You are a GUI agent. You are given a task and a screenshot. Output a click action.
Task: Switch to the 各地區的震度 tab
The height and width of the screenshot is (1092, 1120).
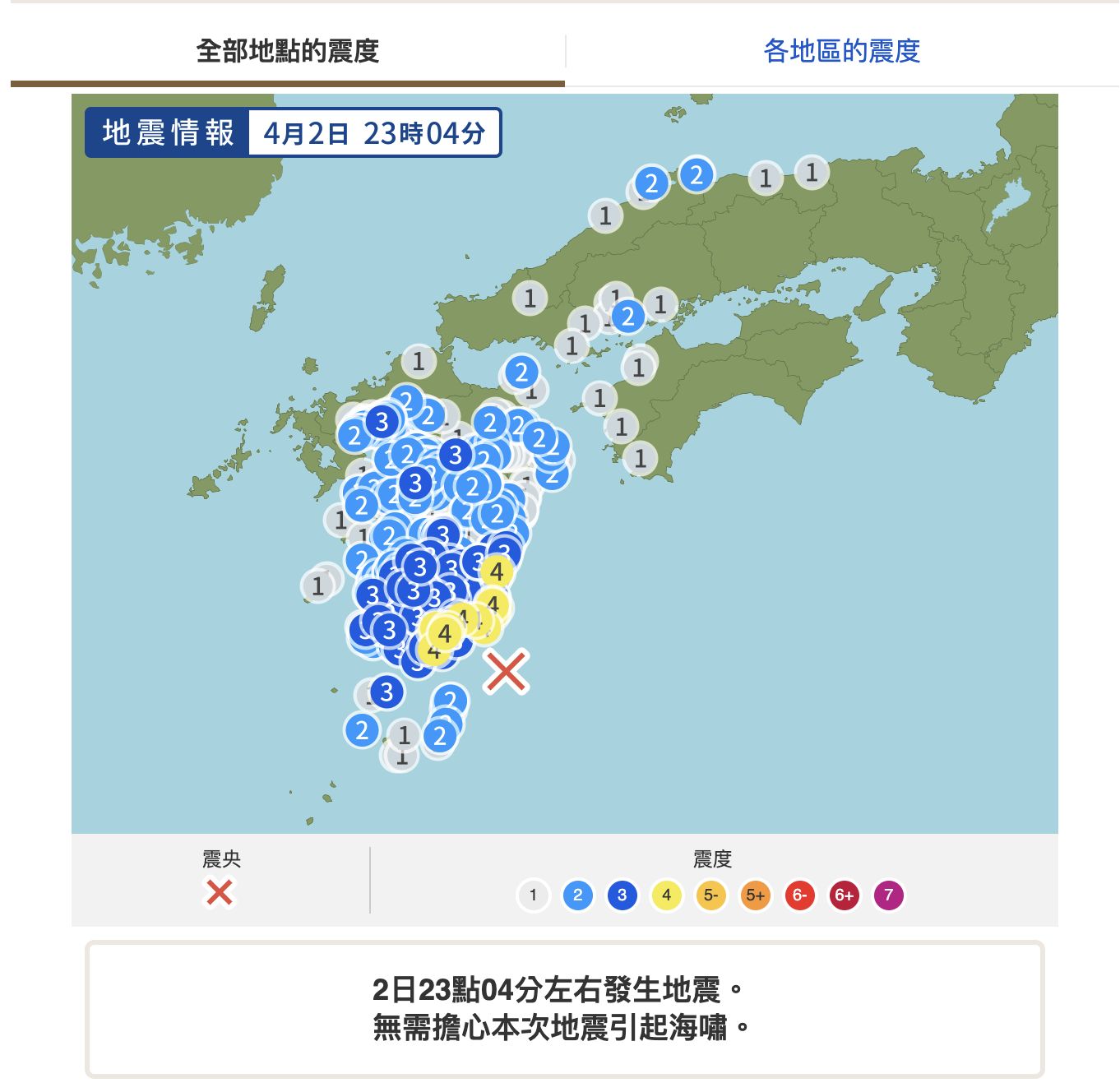click(841, 51)
